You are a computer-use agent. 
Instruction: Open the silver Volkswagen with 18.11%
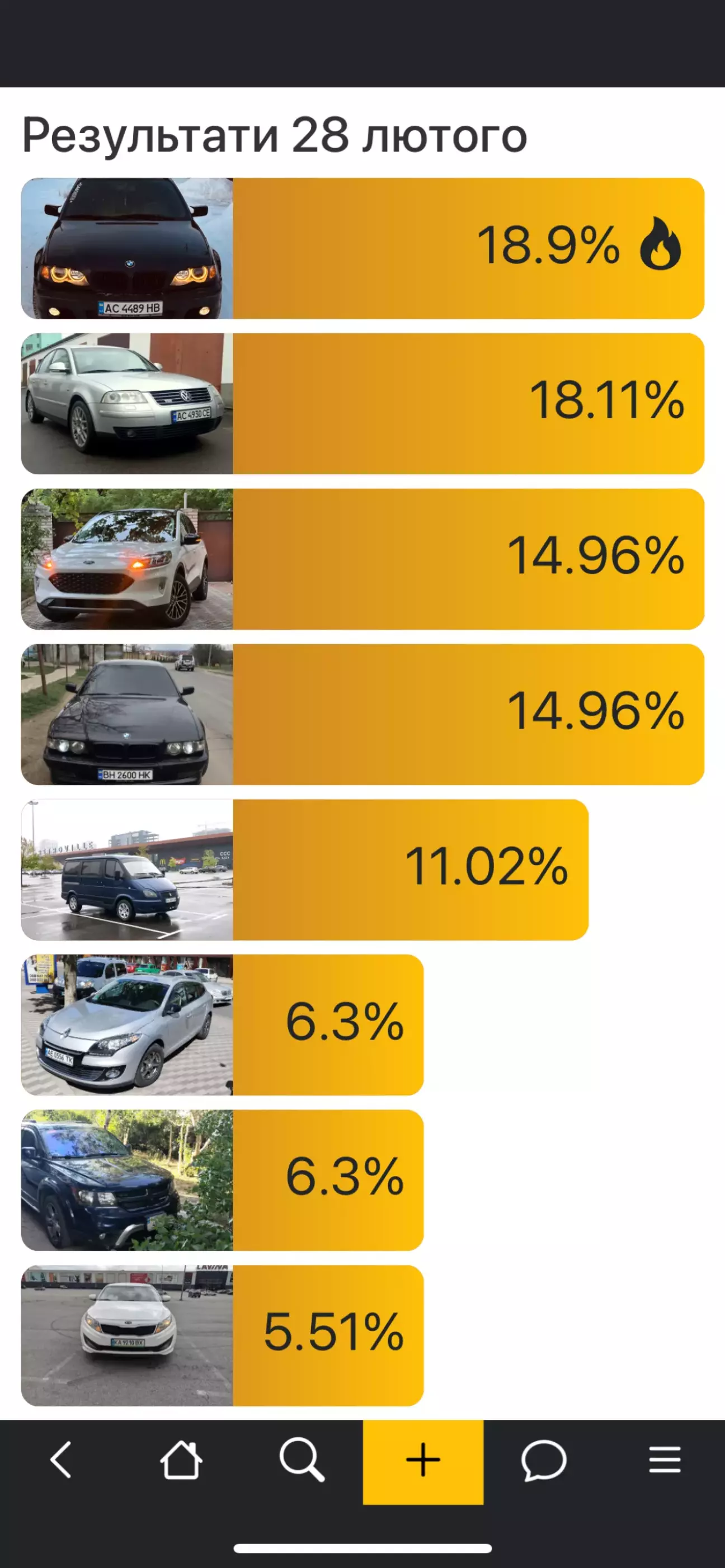pyautogui.click(x=362, y=404)
